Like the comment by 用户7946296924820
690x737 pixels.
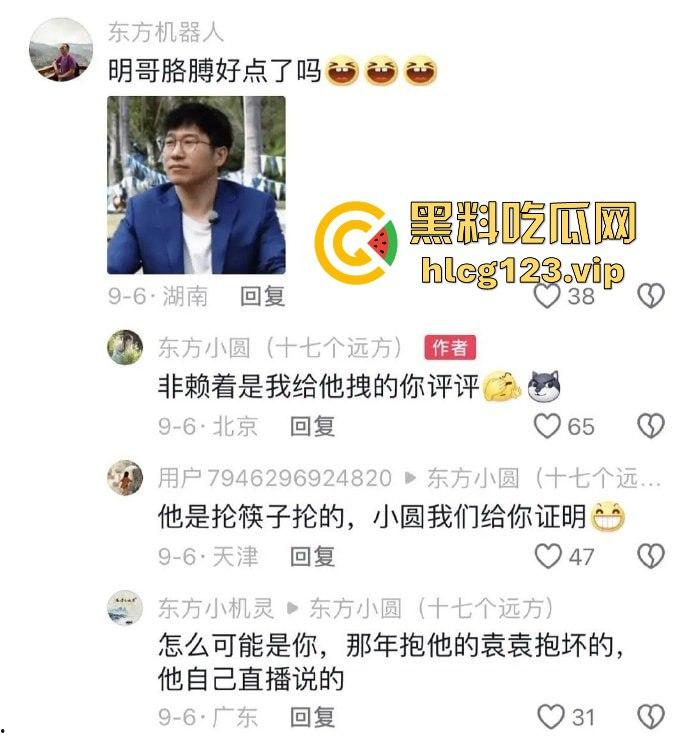pos(548,556)
